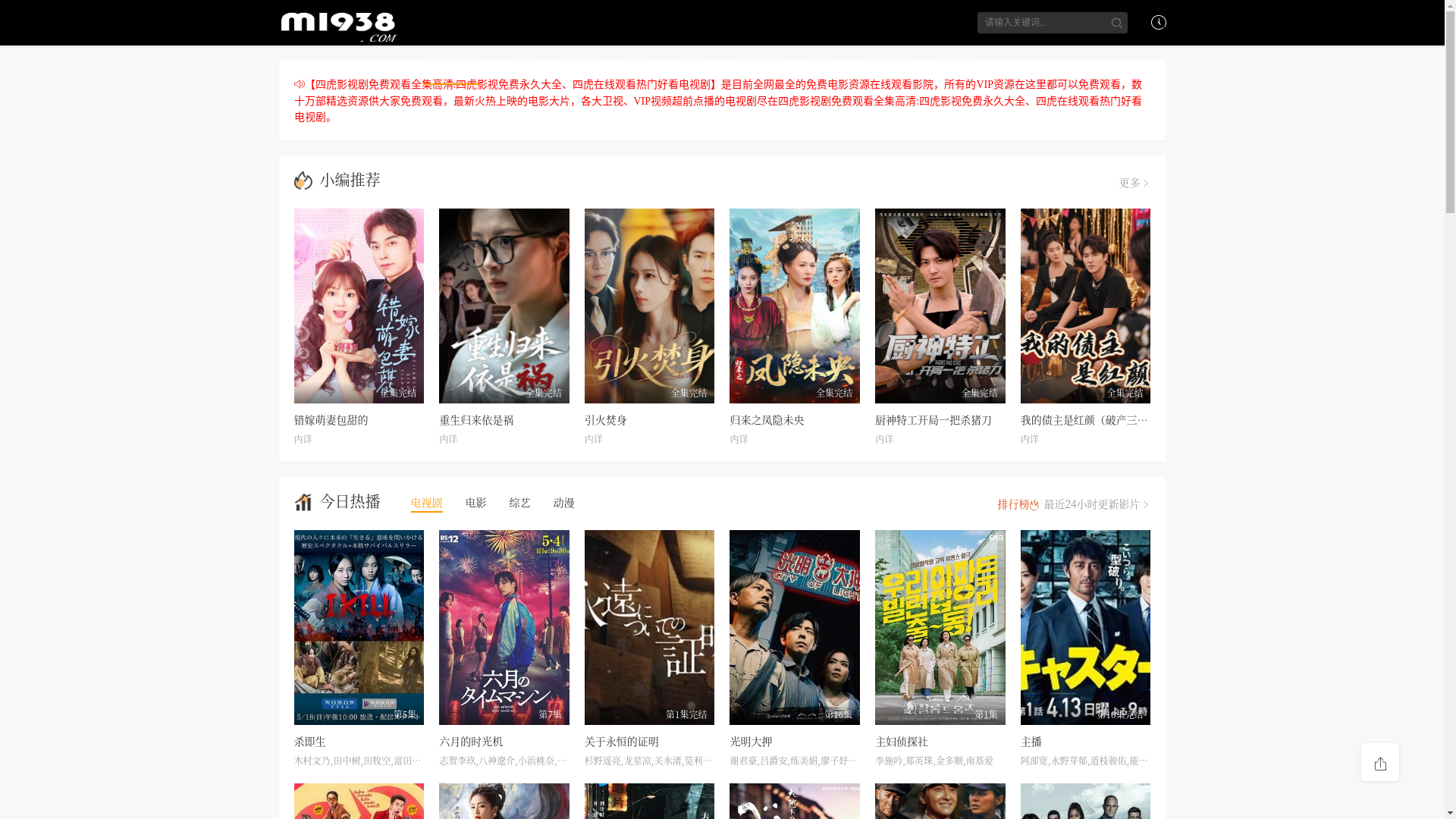Switch to the 电影 tab
Screen dimensions: 1456x819
pyautogui.click(x=475, y=504)
